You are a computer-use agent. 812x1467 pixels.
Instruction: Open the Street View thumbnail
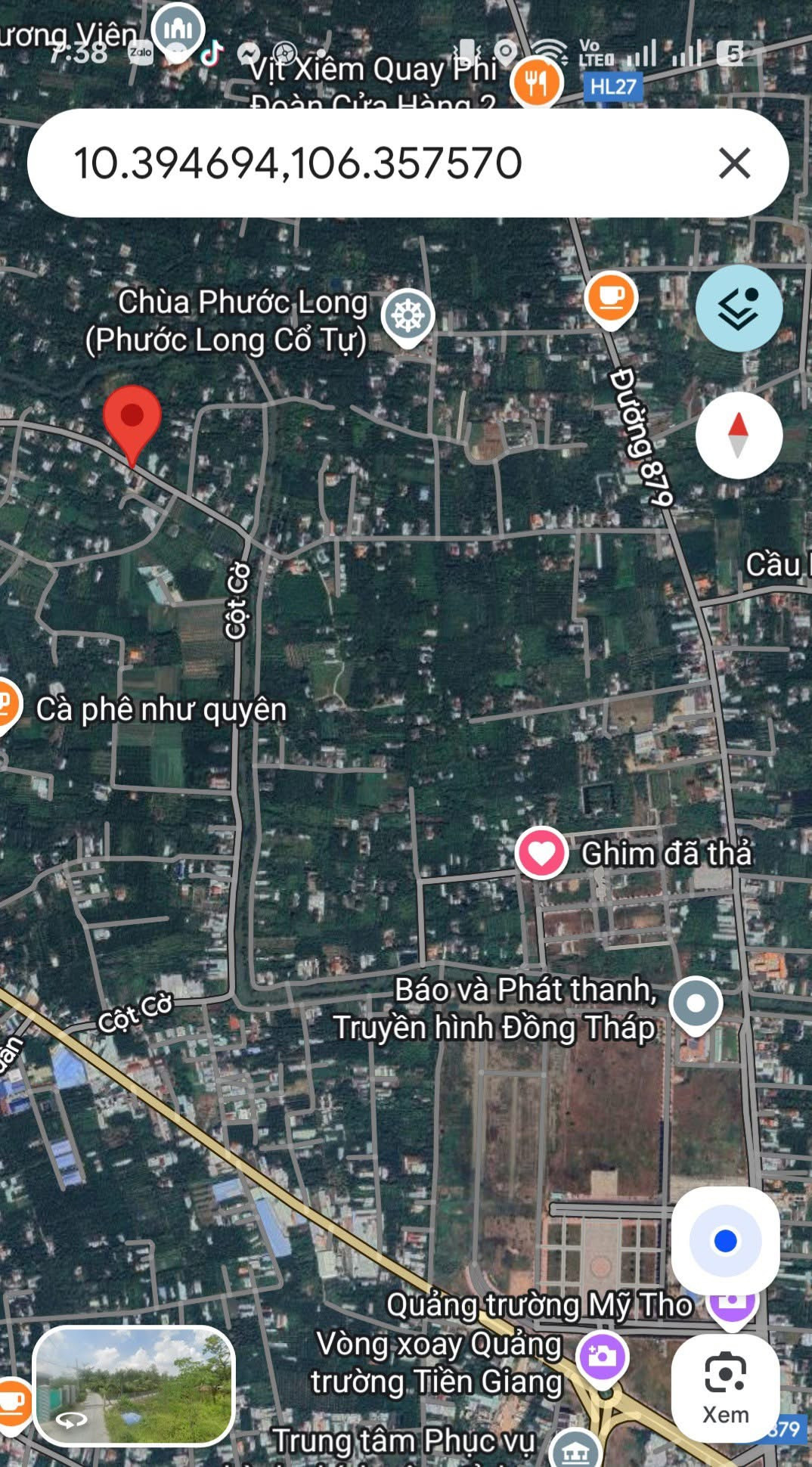(x=134, y=1385)
